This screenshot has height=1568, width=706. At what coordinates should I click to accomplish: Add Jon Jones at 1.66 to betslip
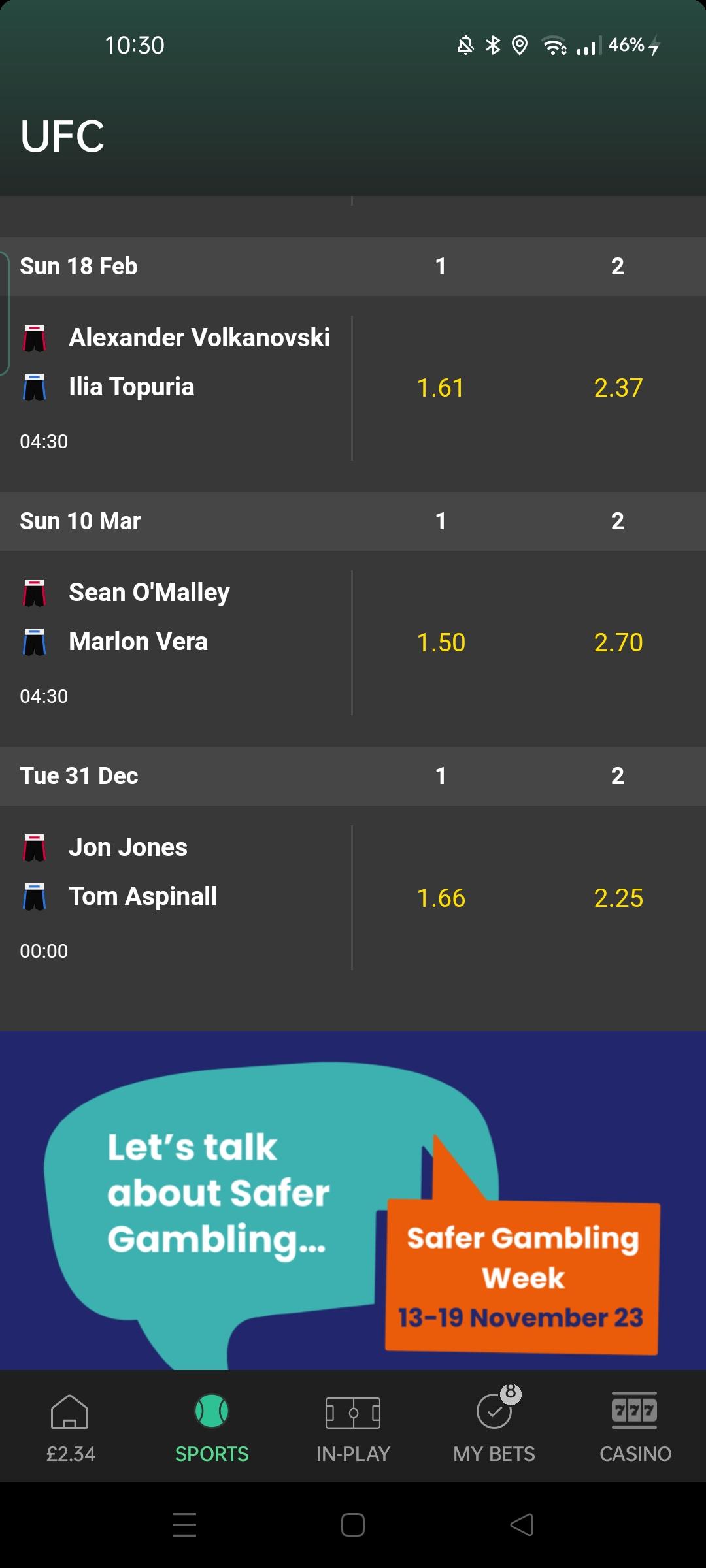[441, 898]
